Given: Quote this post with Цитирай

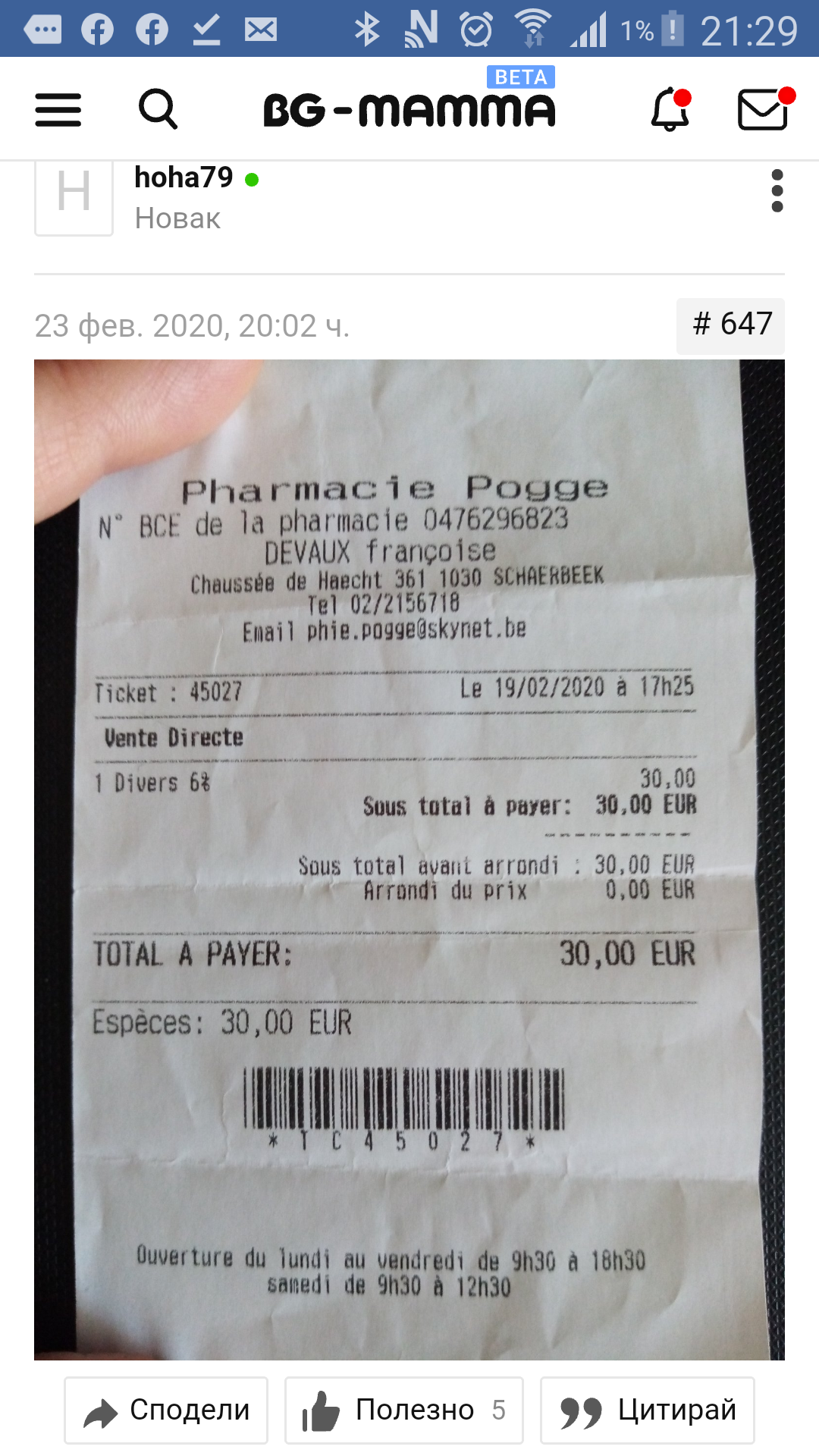Looking at the screenshot, I should [x=648, y=1410].
